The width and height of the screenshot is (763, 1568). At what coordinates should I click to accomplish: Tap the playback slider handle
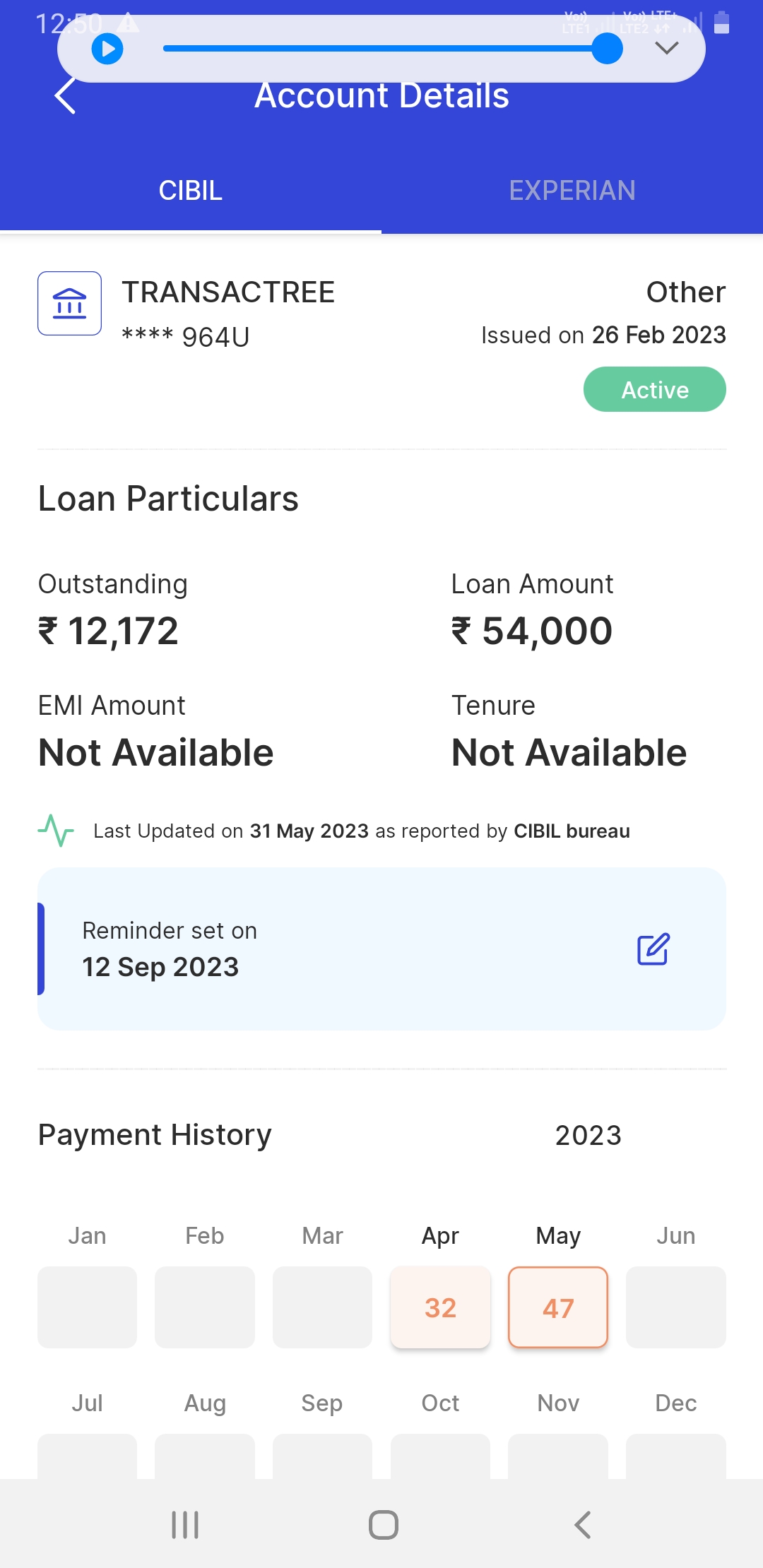[607, 49]
